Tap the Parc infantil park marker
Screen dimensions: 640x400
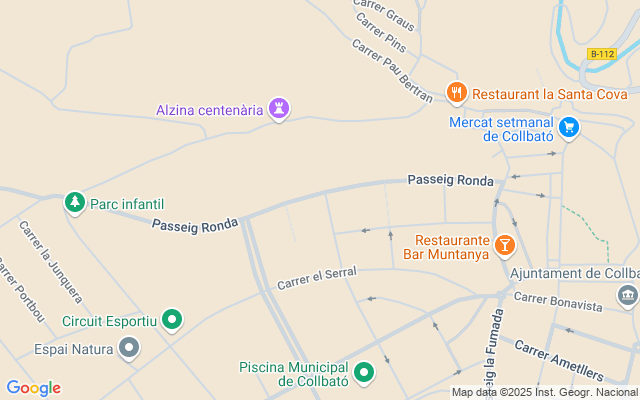(75, 203)
